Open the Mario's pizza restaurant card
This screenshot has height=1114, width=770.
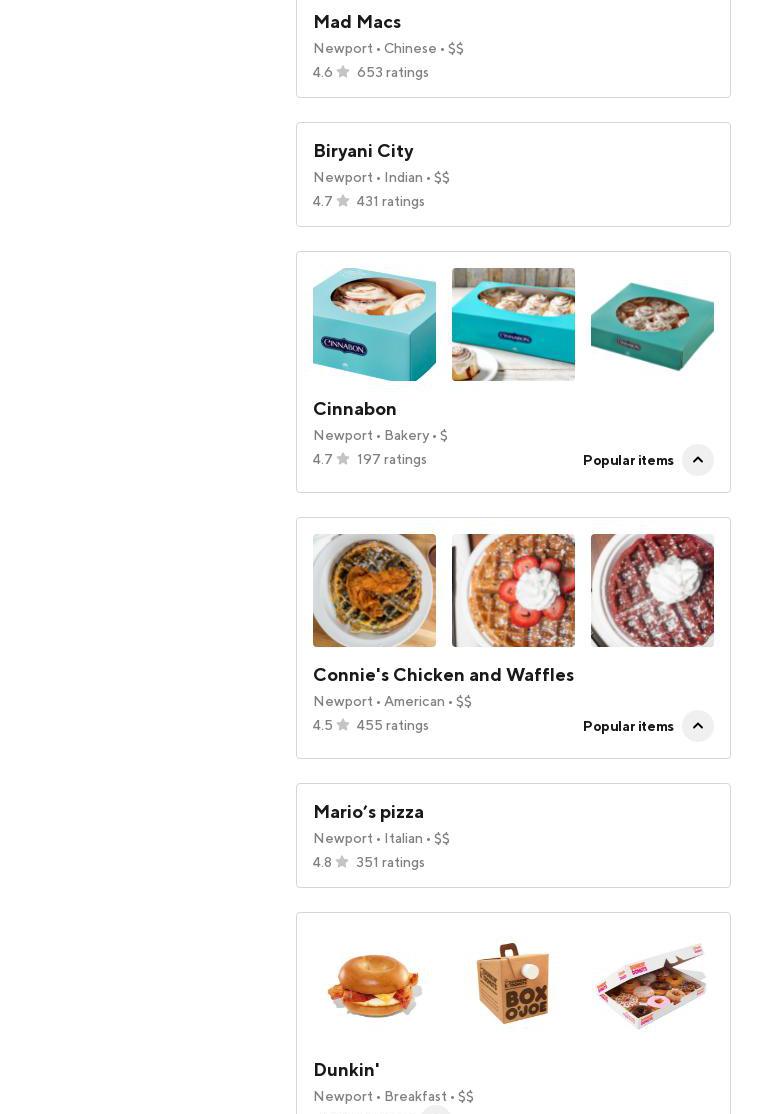(368, 812)
